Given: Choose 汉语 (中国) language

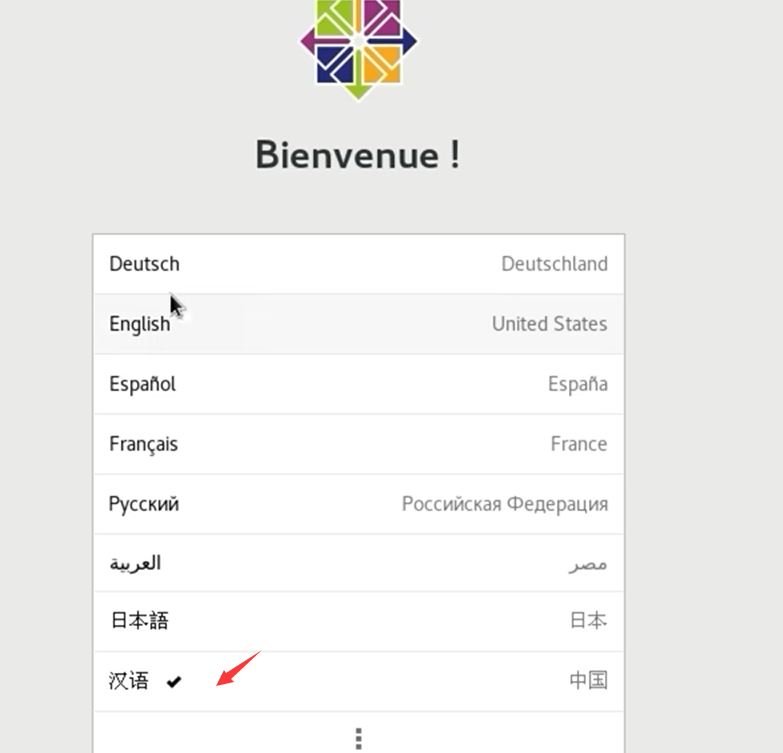Looking at the screenshot, I should click(x=358, y=681).
